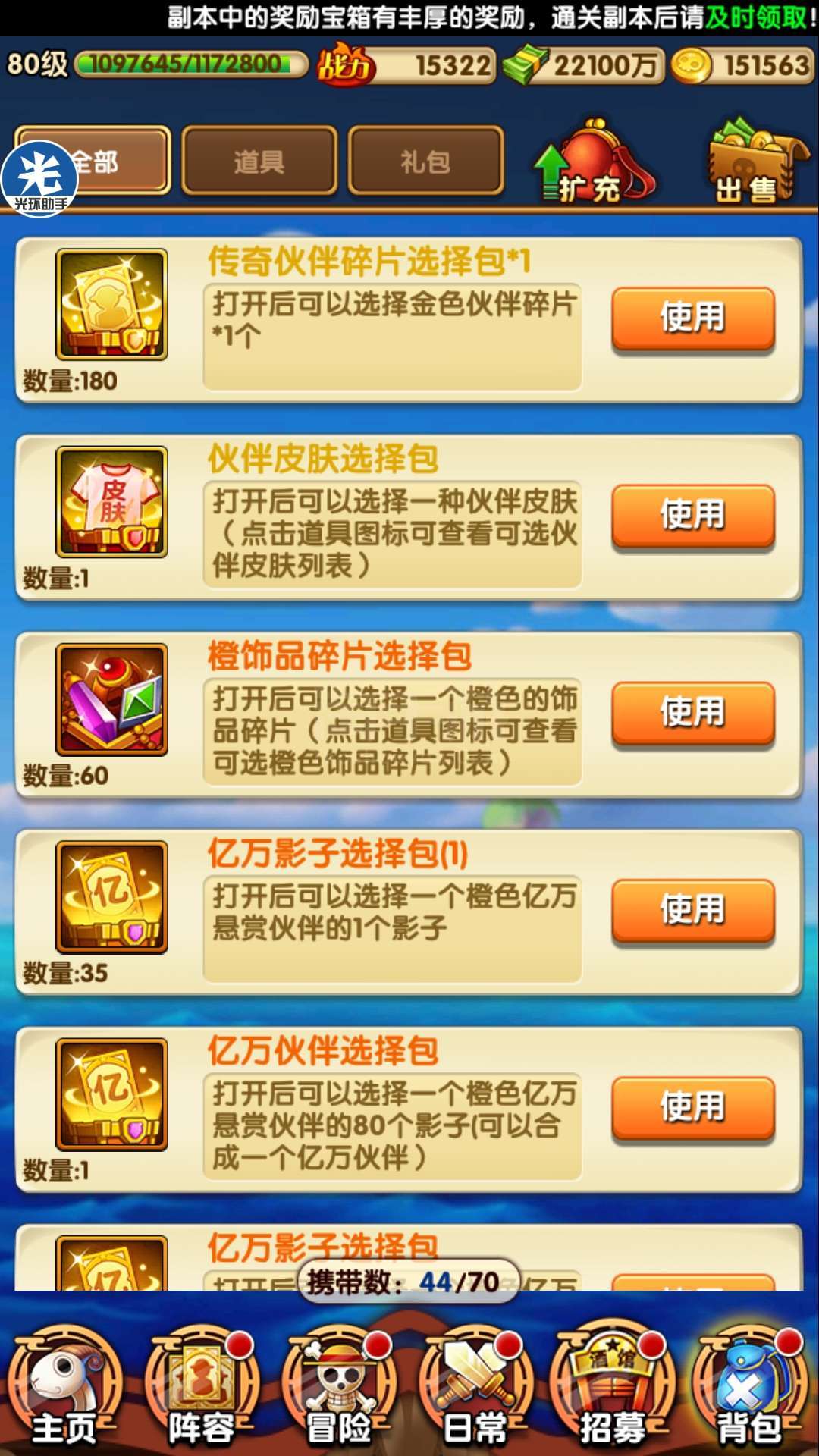View the 伙伴皮肤选择包 item icon
This screenshot has height=1456, width=819.
[x=112, y=502]
